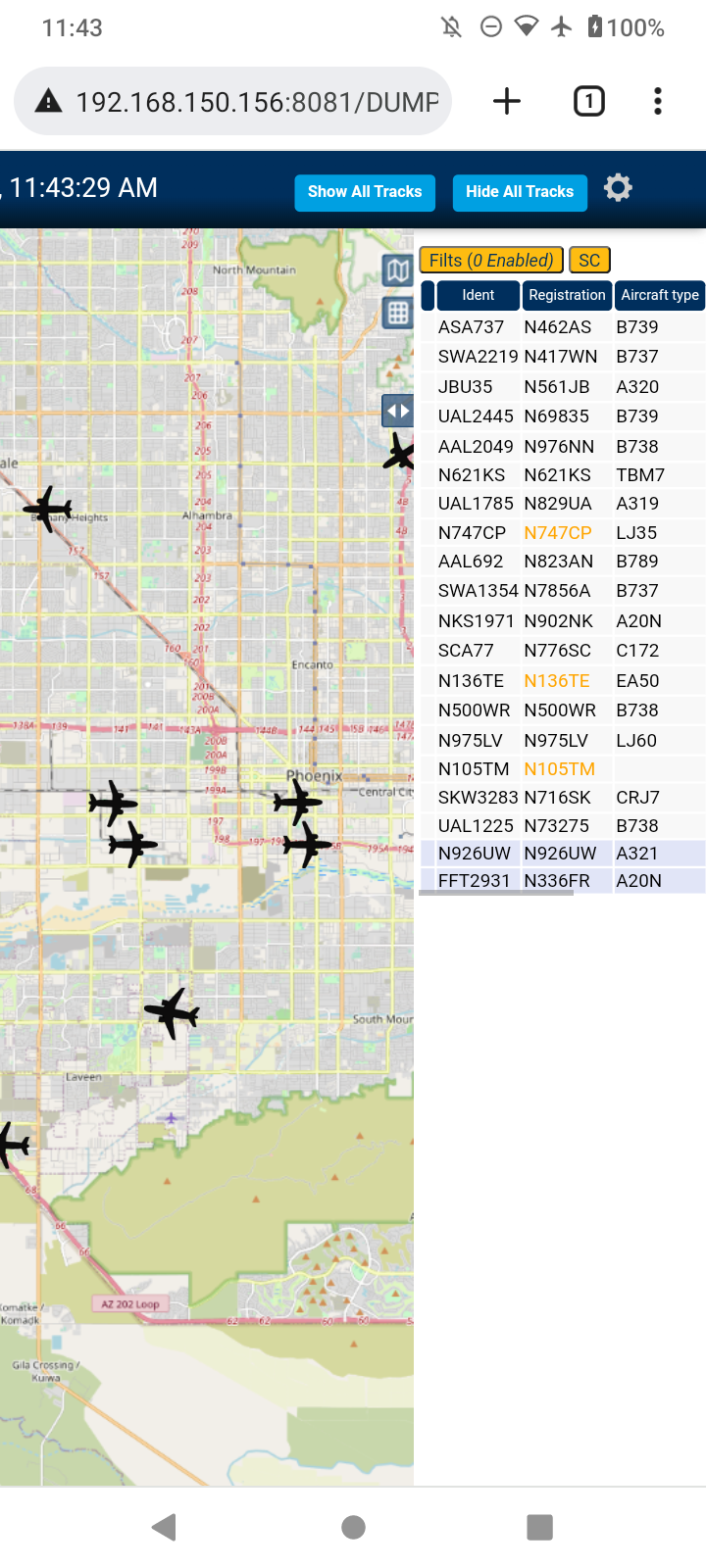
Task: Open registration link N747CP
Action: click(558, 533)
